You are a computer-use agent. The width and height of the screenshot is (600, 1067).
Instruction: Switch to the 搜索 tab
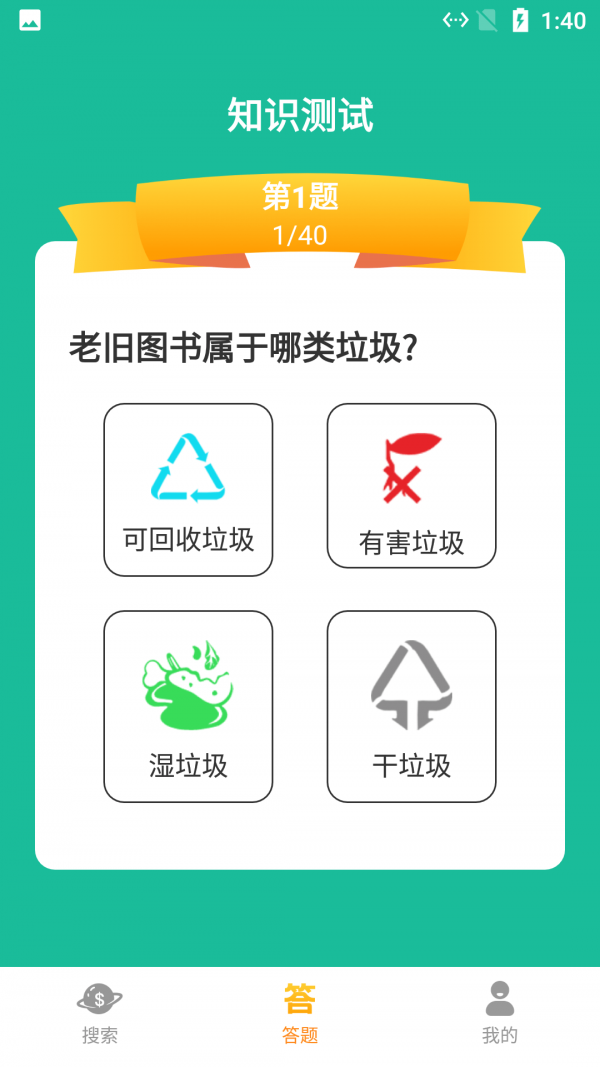click(x=100, y=1013)
